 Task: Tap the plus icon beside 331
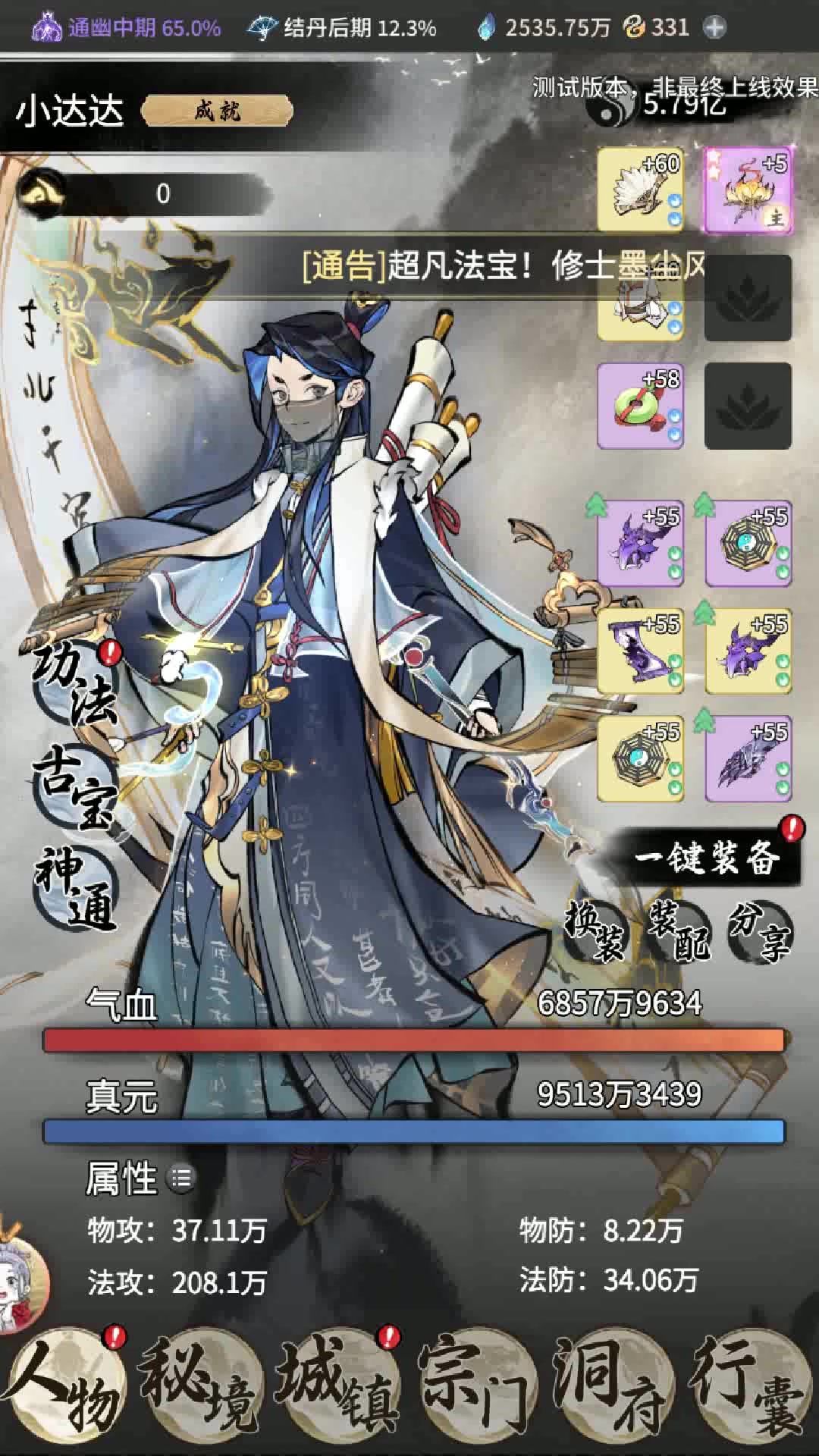click(714, 28)
